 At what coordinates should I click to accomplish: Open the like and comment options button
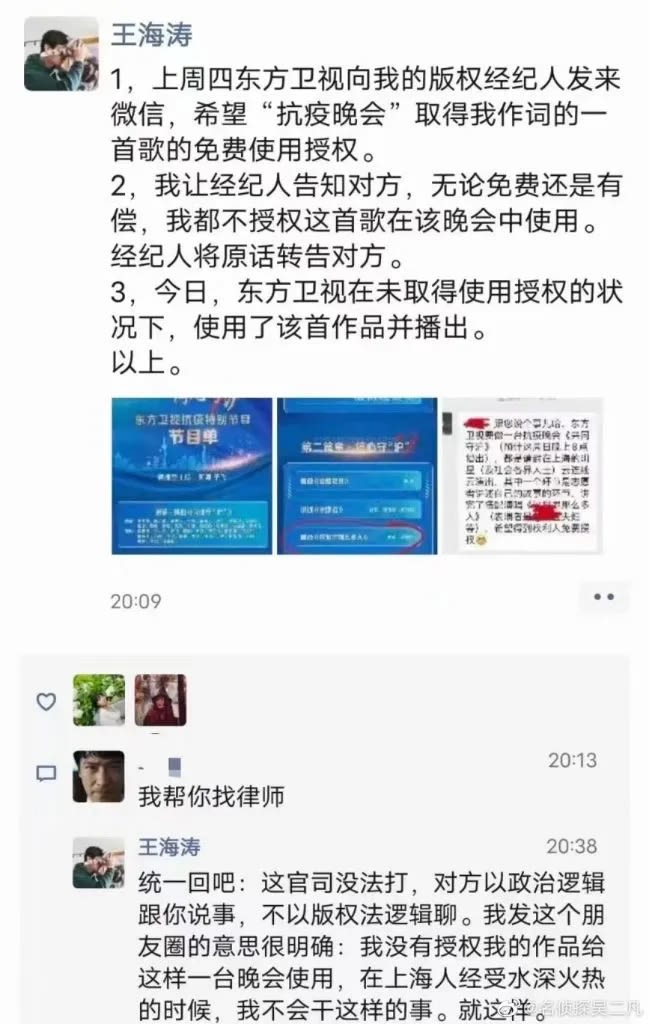602,597
